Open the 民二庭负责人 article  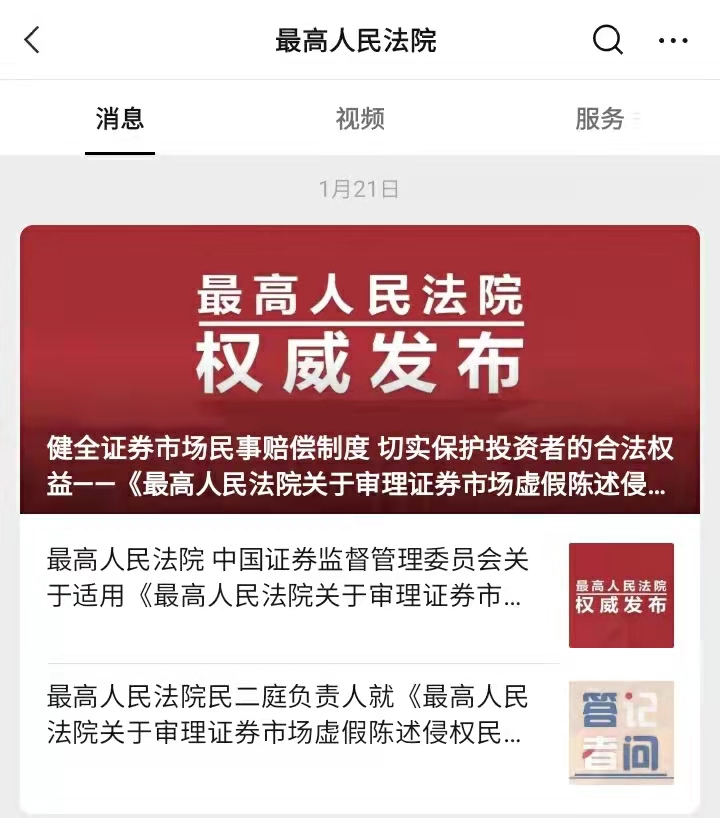[290, 714]
